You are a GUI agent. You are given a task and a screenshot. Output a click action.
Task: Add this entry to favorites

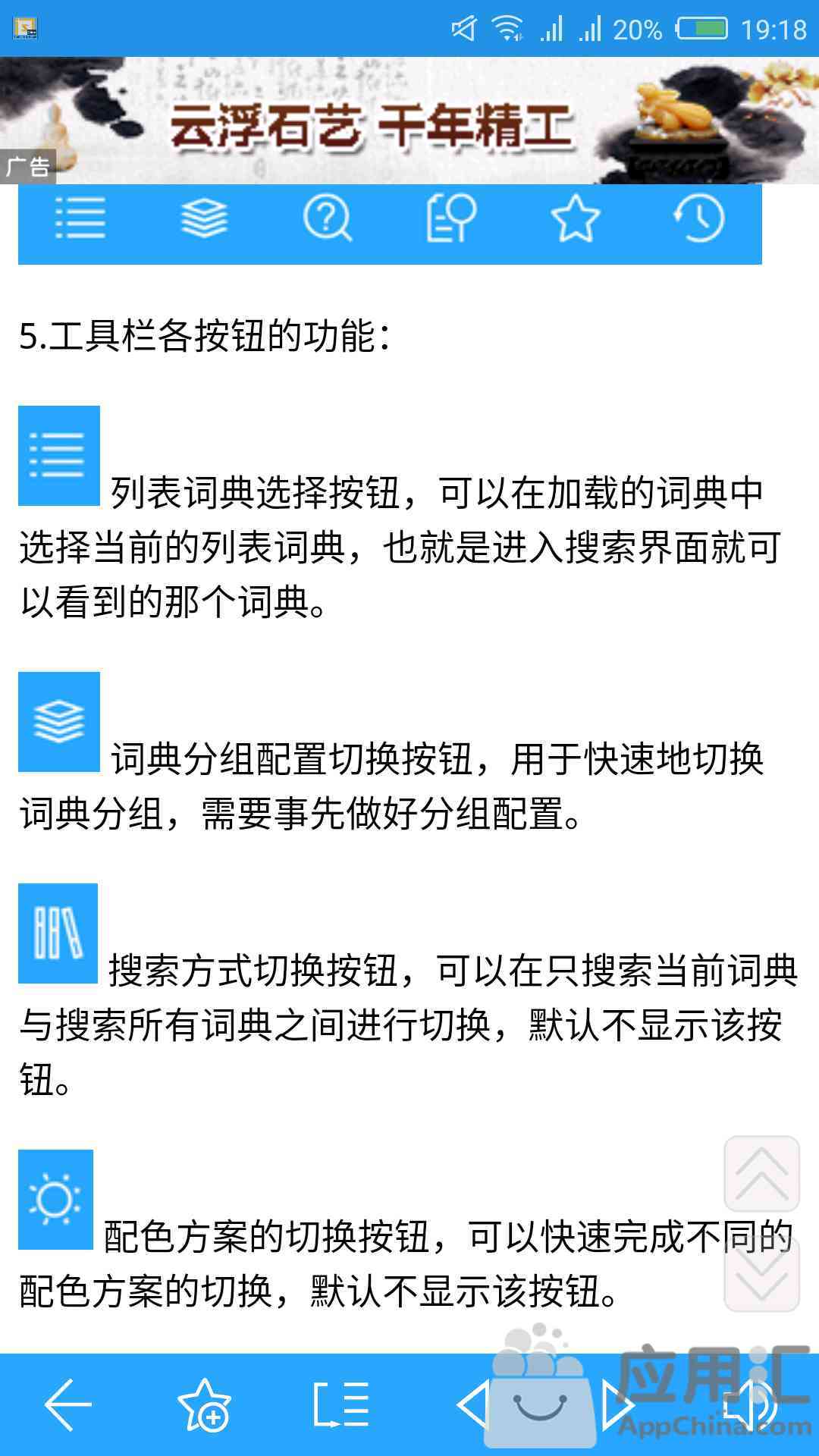[205, 1404]
